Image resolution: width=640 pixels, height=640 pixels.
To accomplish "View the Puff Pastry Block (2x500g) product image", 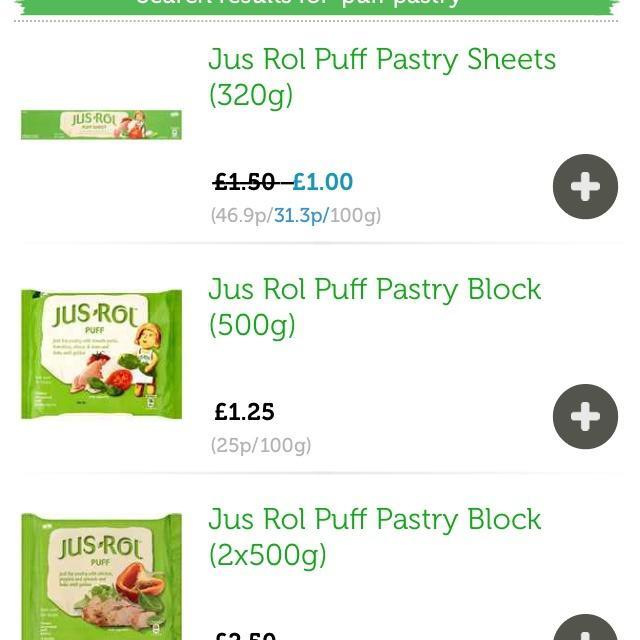I will pos(101,576).
